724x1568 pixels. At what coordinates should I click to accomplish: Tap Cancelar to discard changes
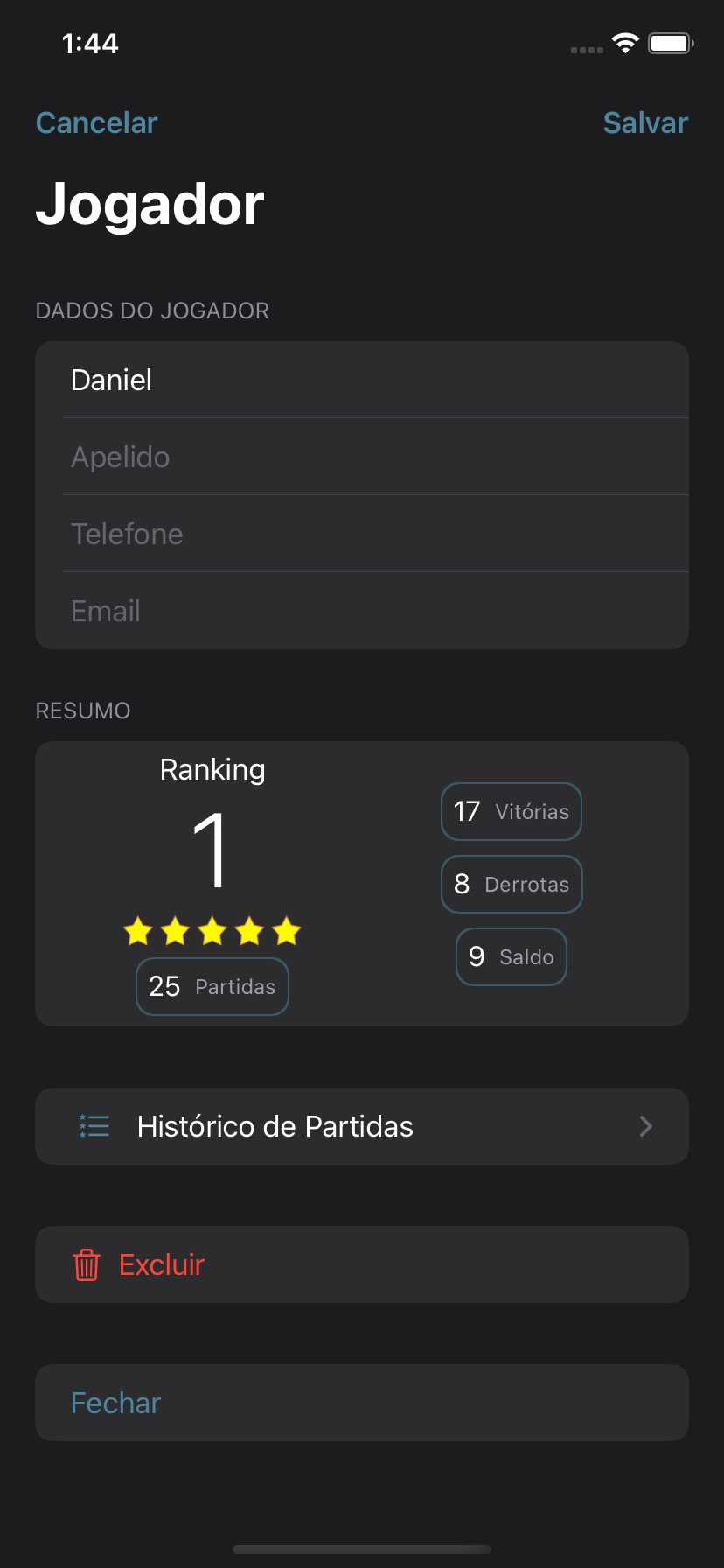96,122
